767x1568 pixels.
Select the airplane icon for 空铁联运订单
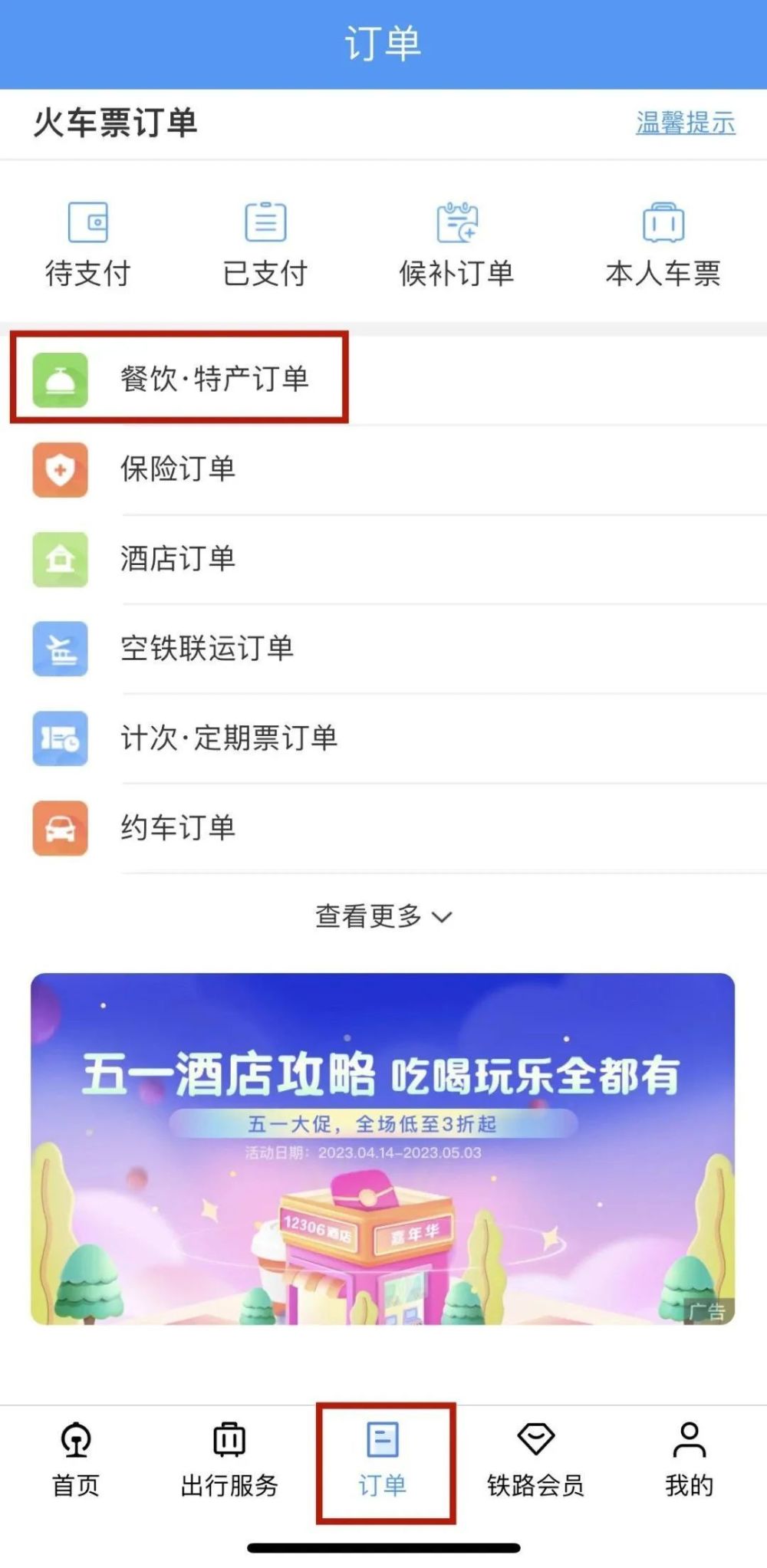60,649
